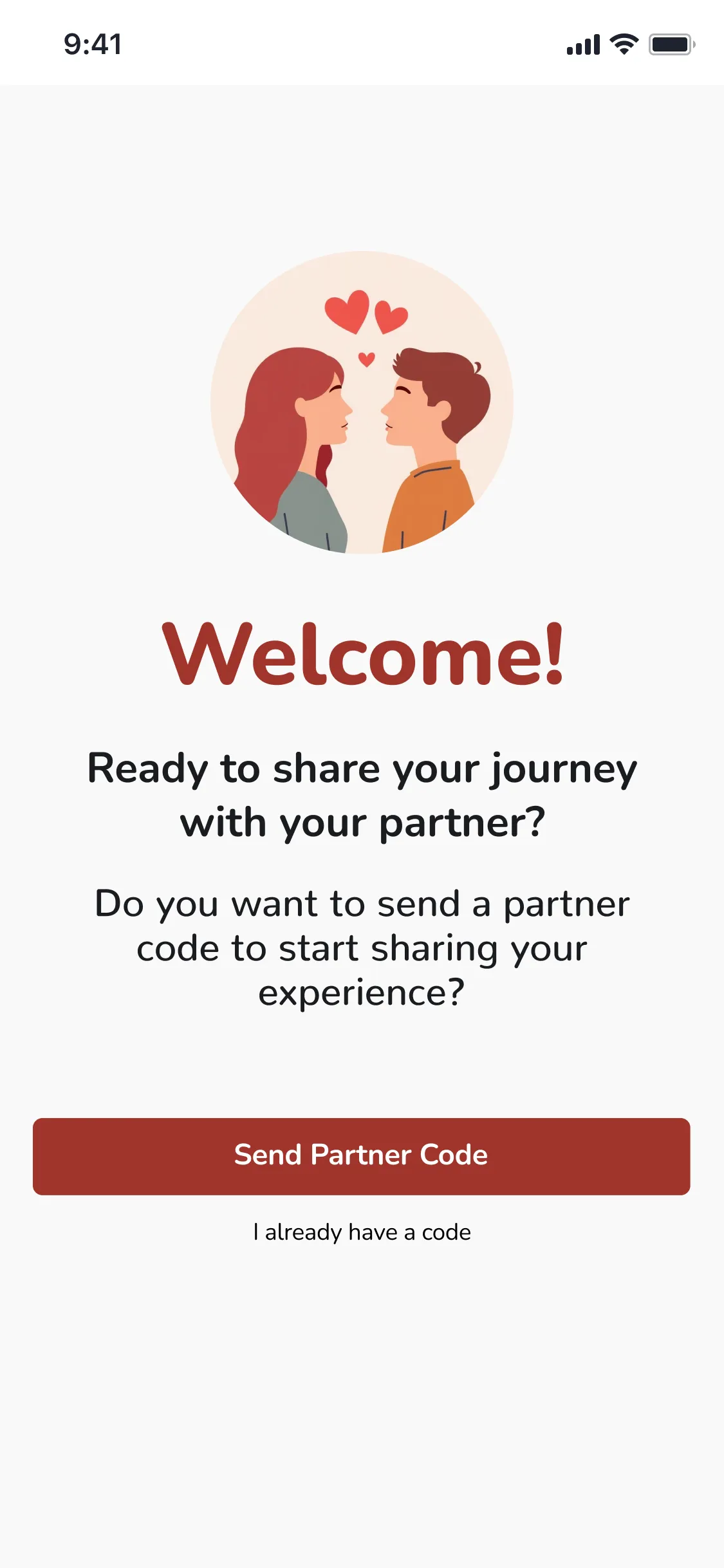Image resolution: width=724 pixels, height=1568 pixels.
Task: Click the battery indicator
Action: pyautogui.click(x=669, y=44)
